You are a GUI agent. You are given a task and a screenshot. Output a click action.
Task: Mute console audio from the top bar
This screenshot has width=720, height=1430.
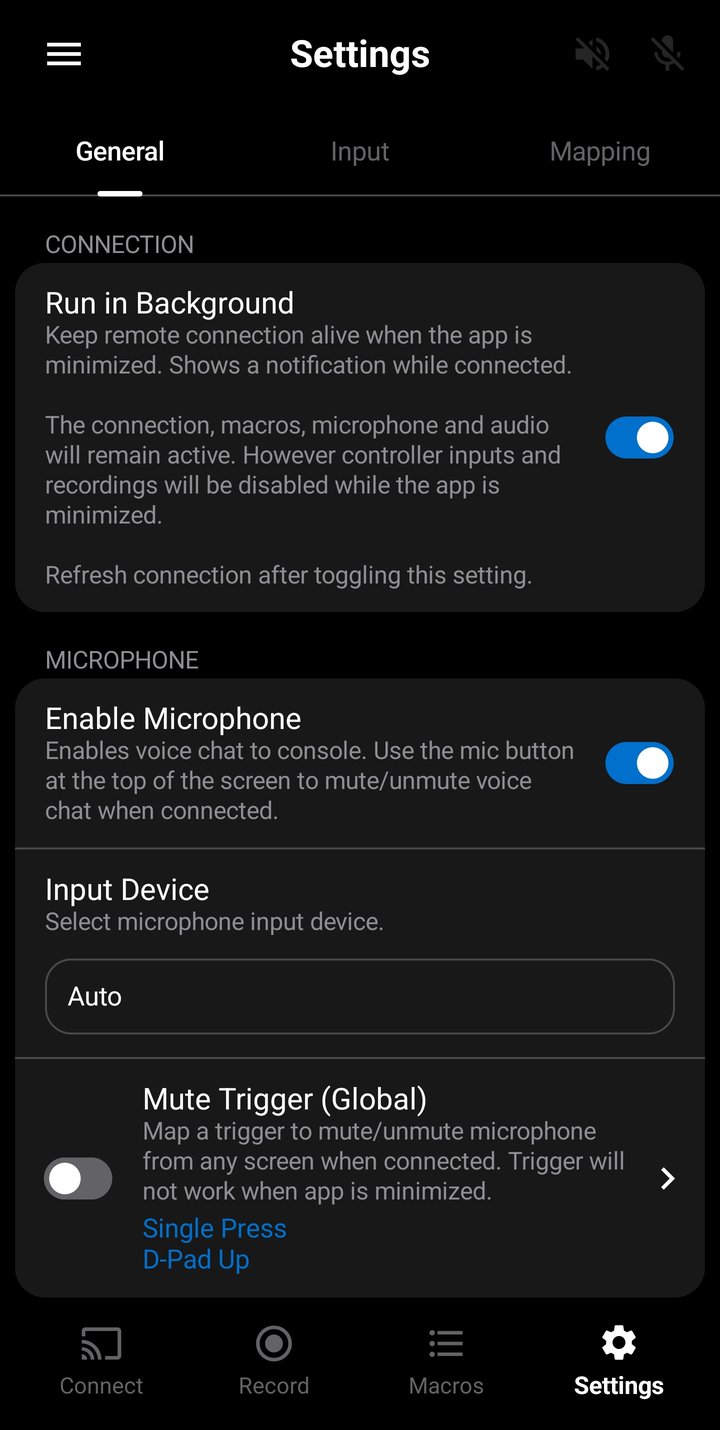592,55
